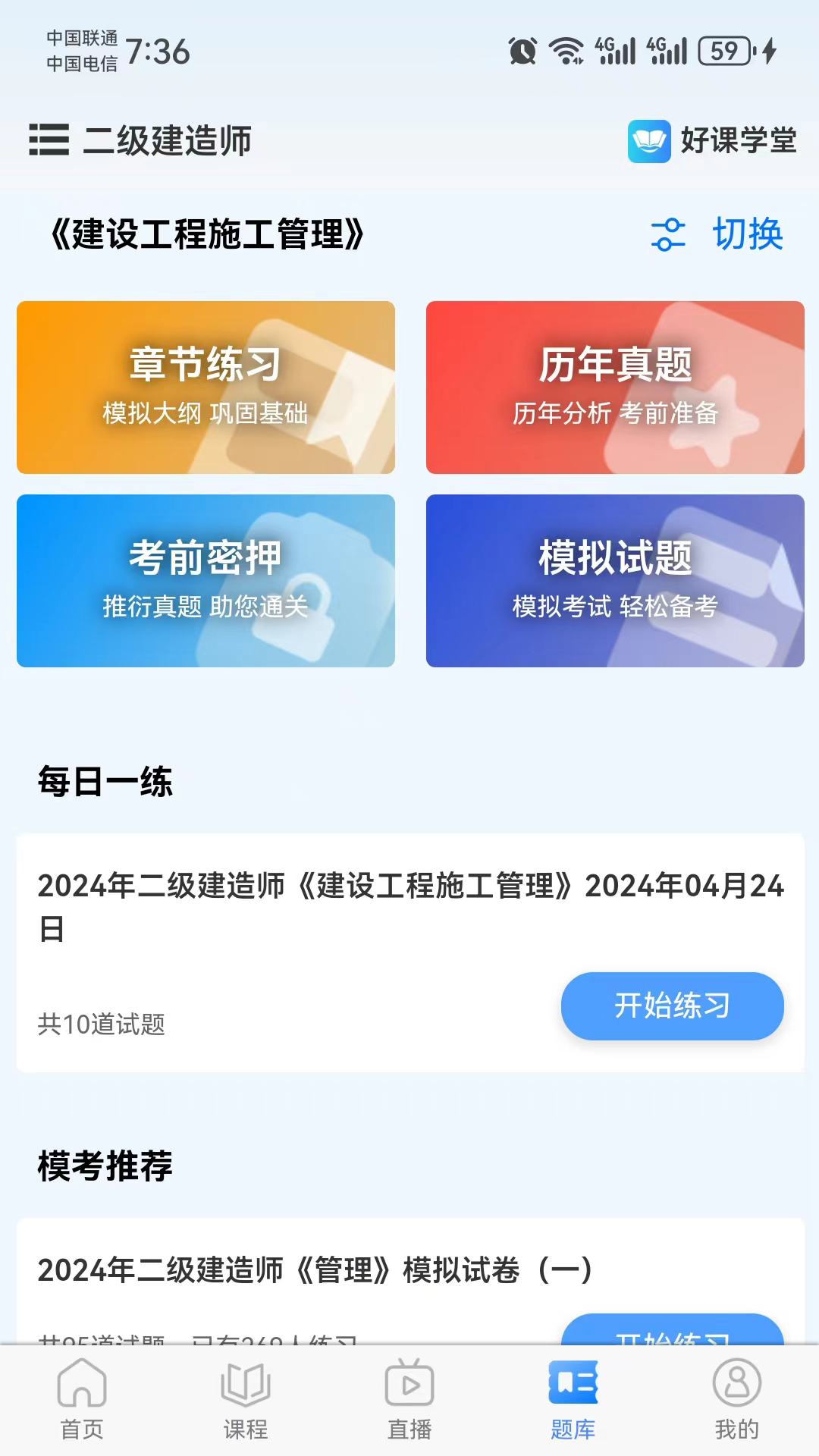Screen dimensions: 819x1456
Task: Open the 模拟试题 card
Action: 615,581
